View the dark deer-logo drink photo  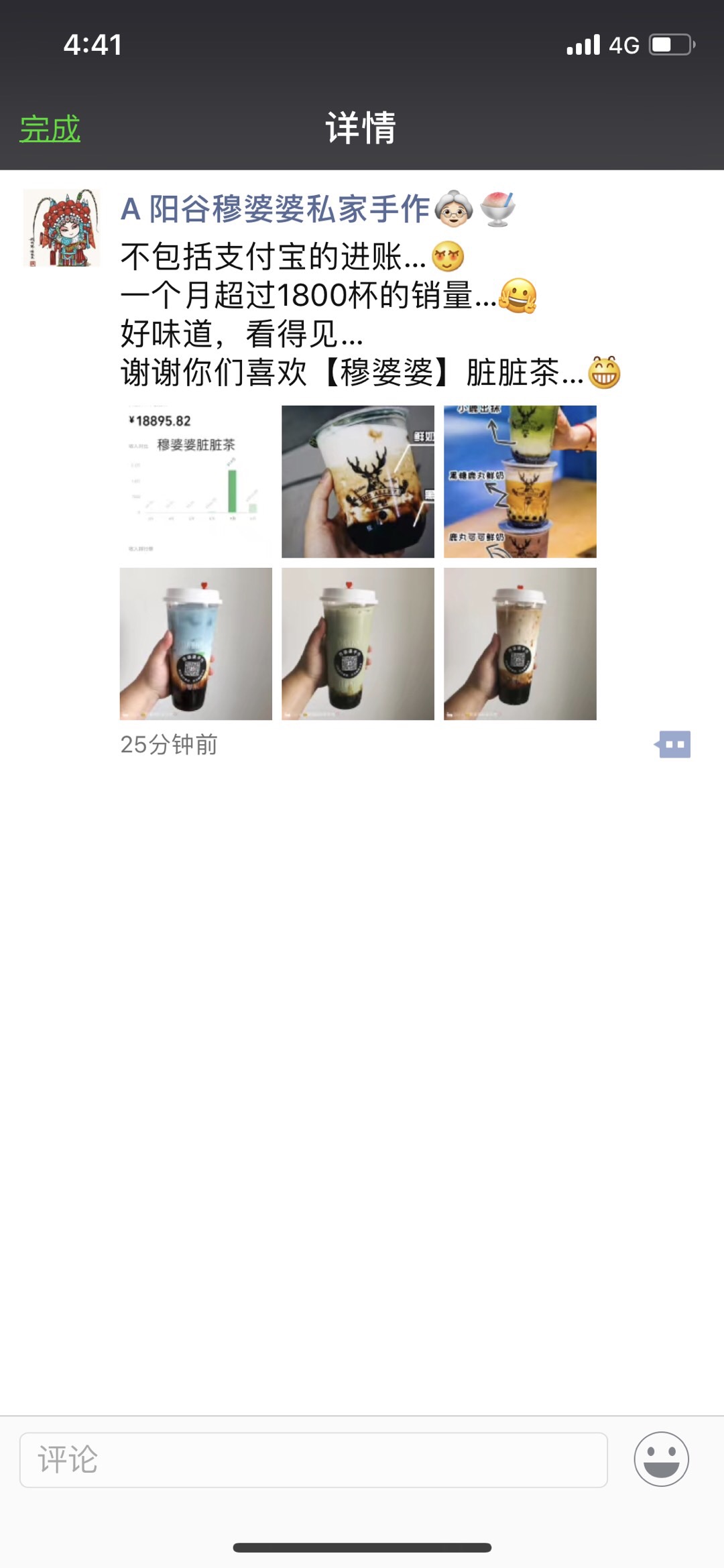358,481
